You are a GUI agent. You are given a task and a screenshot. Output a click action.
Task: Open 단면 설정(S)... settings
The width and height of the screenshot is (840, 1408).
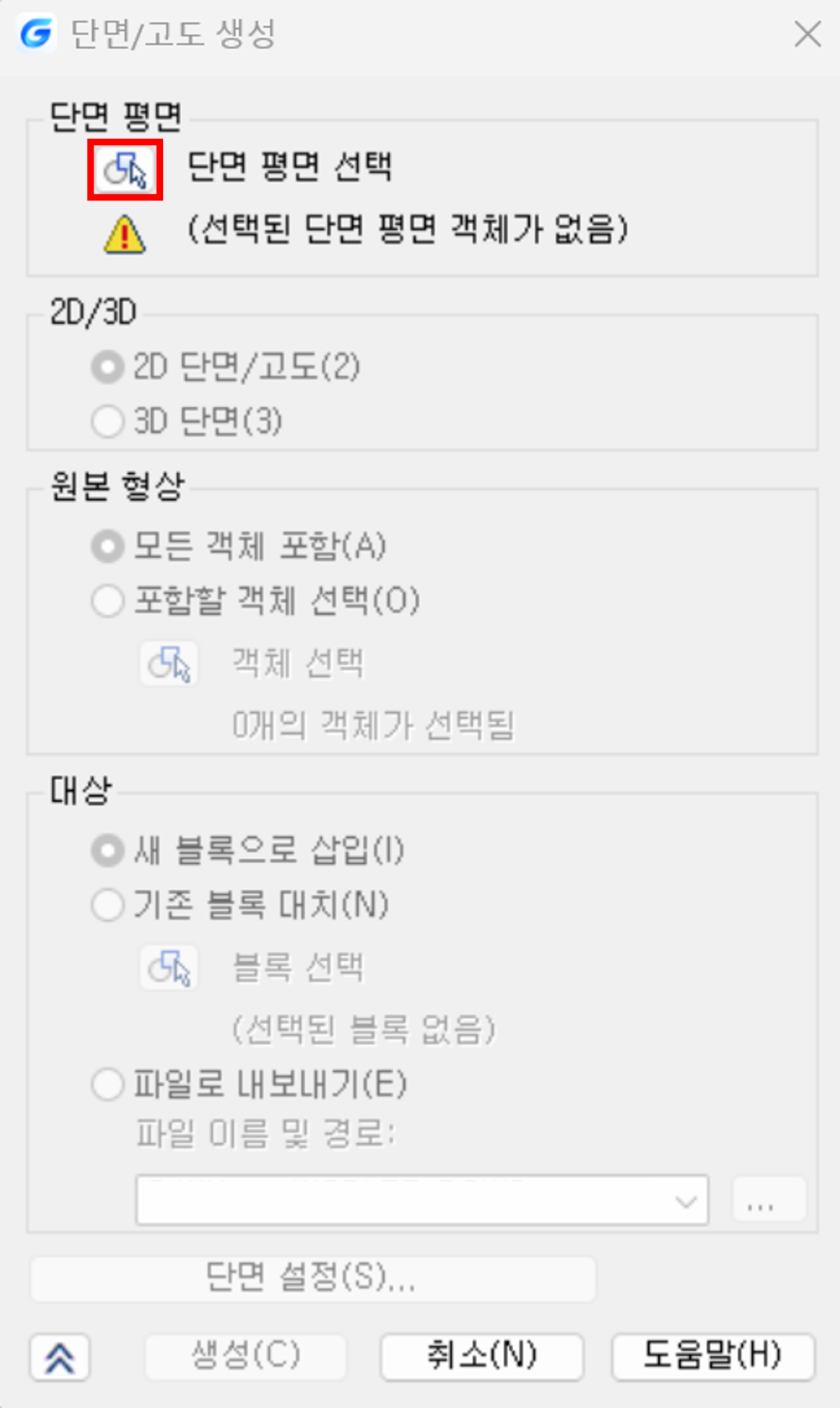coord(312,1278)
